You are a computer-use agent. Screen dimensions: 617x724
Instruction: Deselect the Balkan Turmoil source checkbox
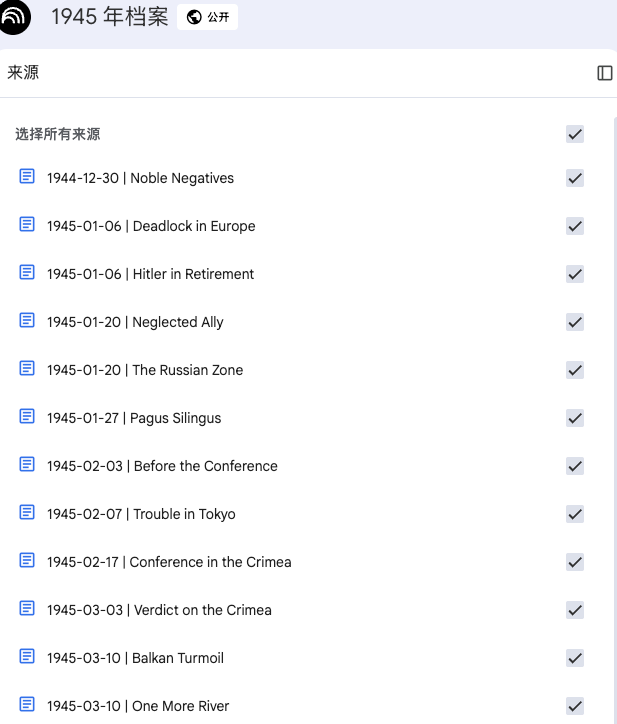[574, 658]
